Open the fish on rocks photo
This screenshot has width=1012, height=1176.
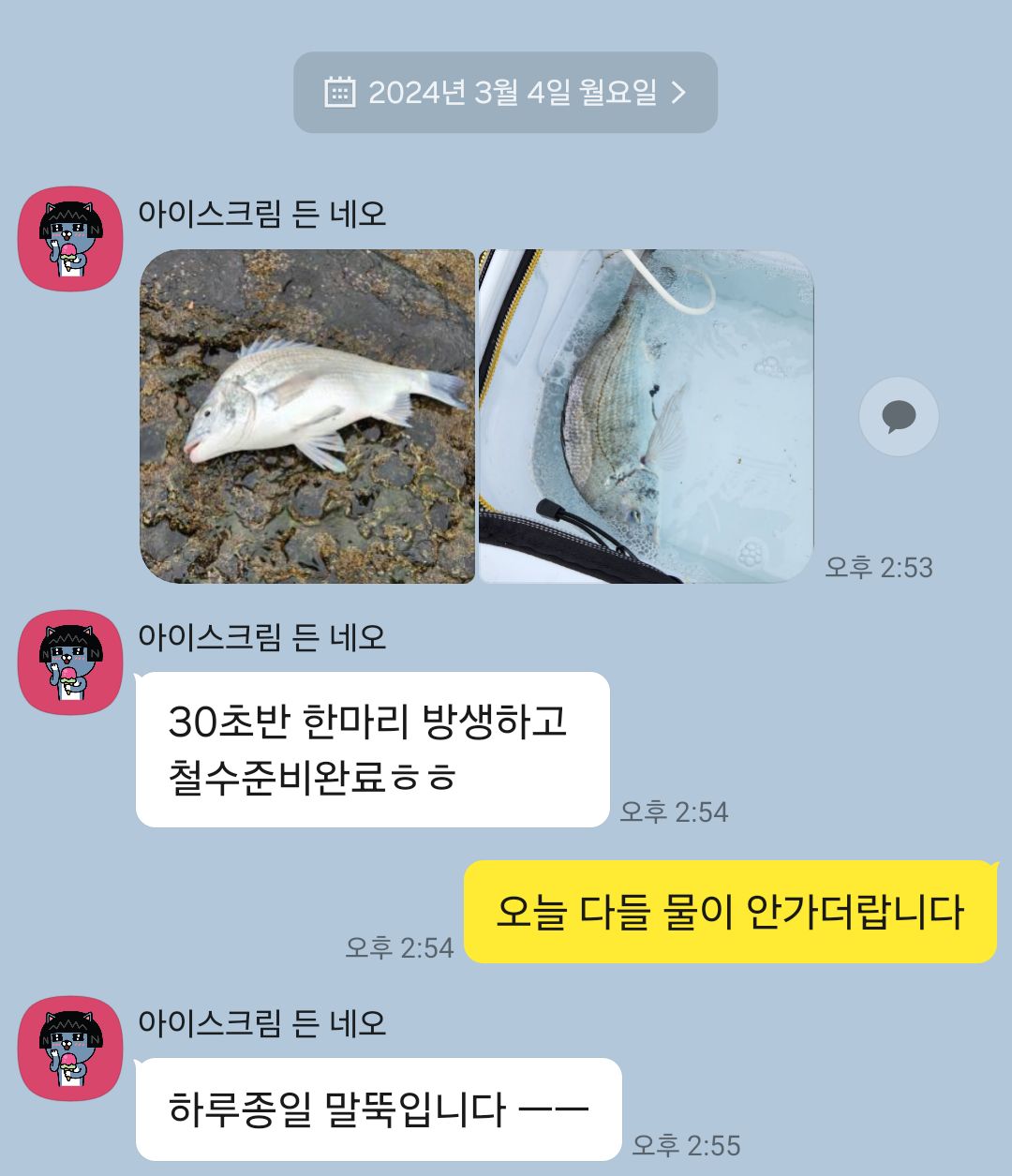pos(307,416)
